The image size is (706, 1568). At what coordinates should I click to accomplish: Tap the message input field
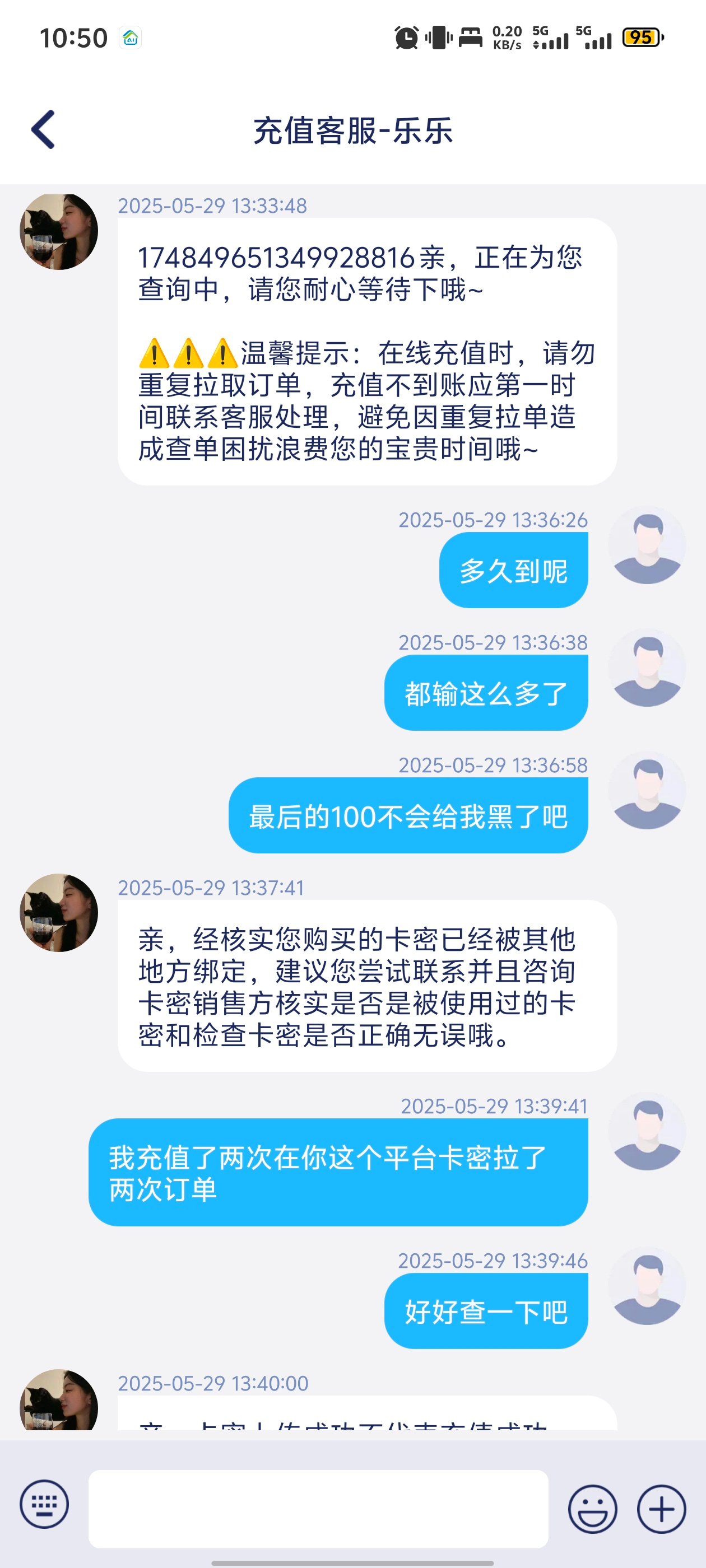pos(318,1508)
